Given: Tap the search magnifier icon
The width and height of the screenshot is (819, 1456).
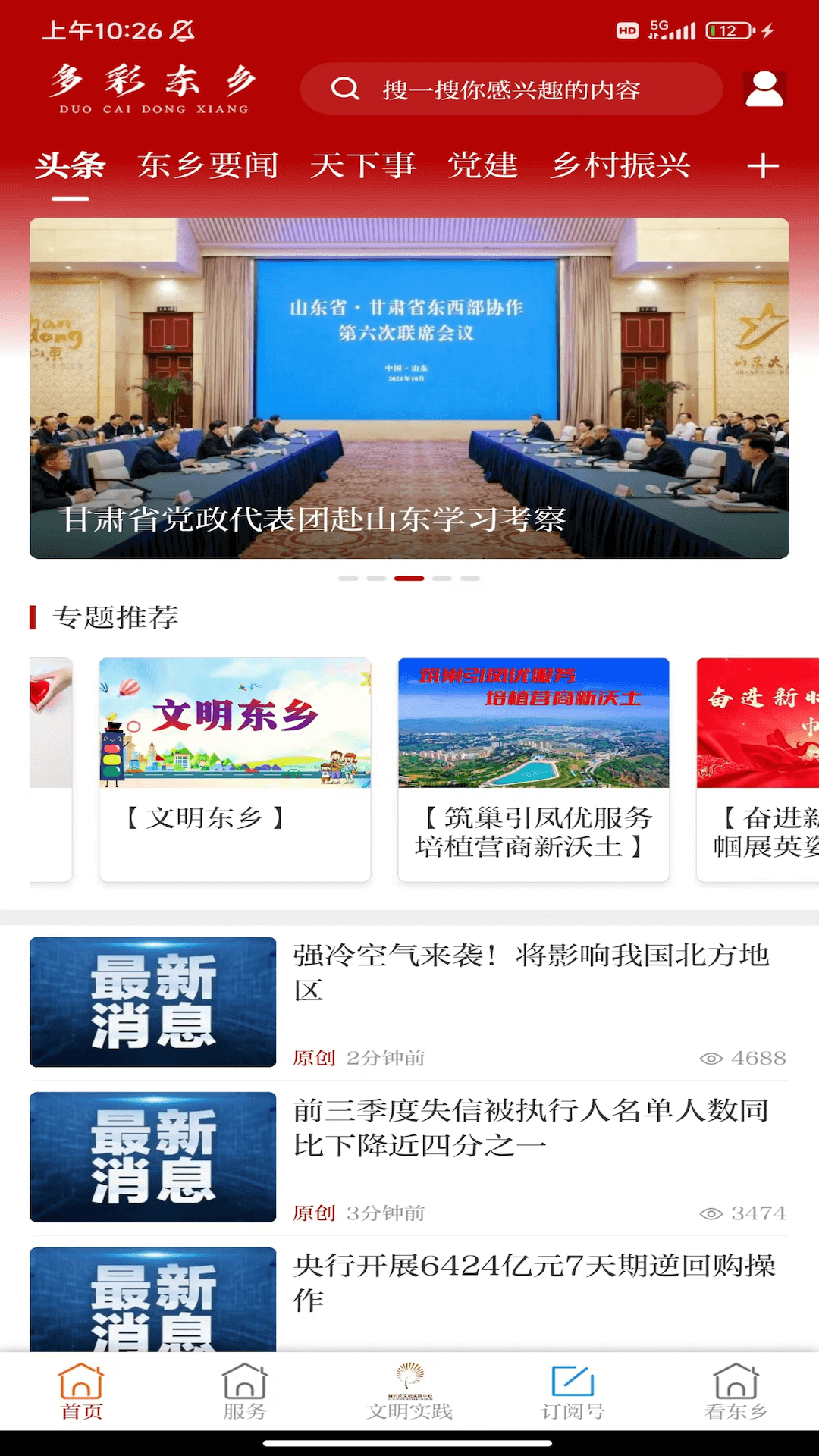Looking at the screenshot, I should [346, 89].
